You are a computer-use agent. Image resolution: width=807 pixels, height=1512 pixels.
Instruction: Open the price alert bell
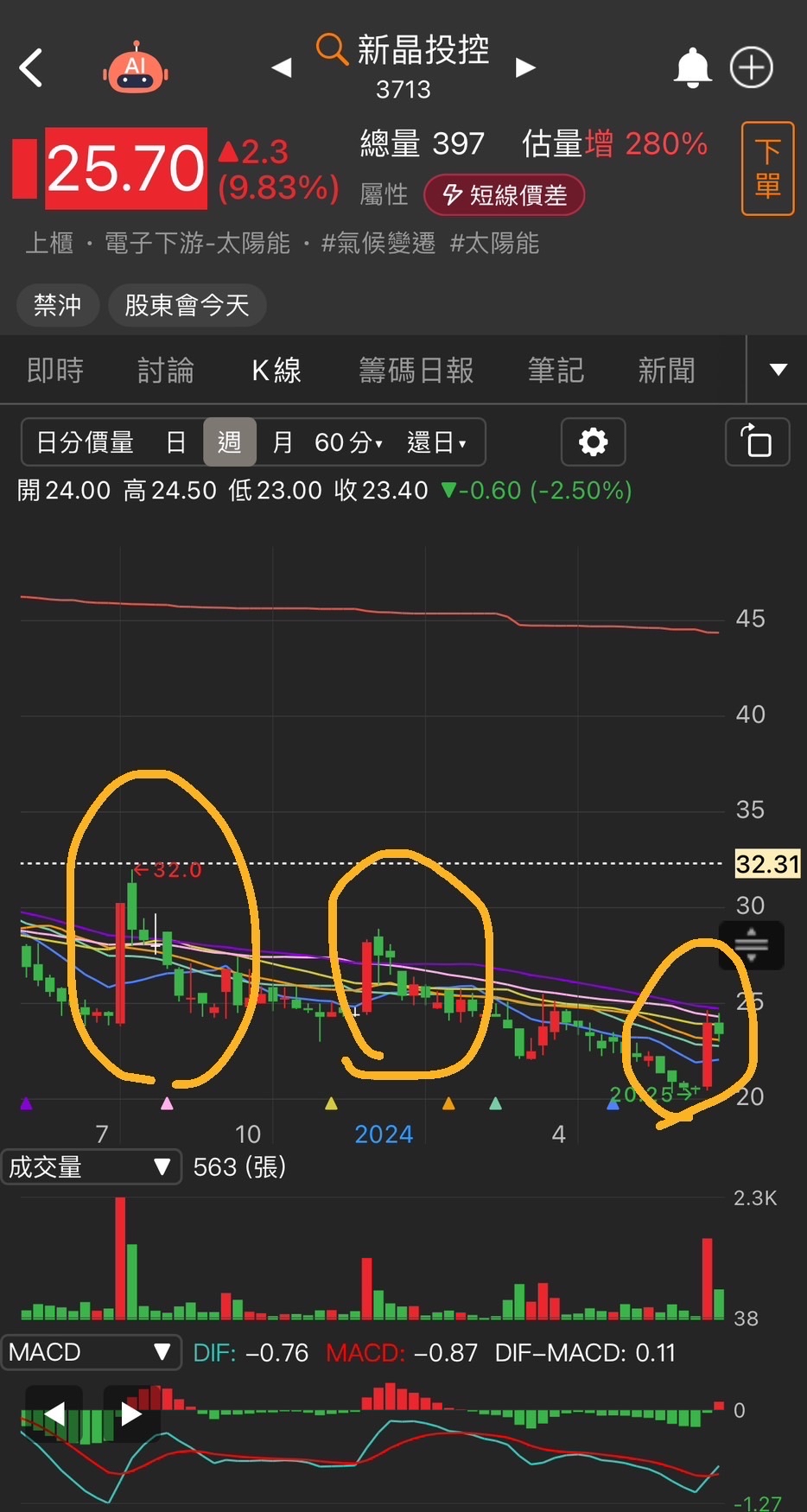pos(692,67)
